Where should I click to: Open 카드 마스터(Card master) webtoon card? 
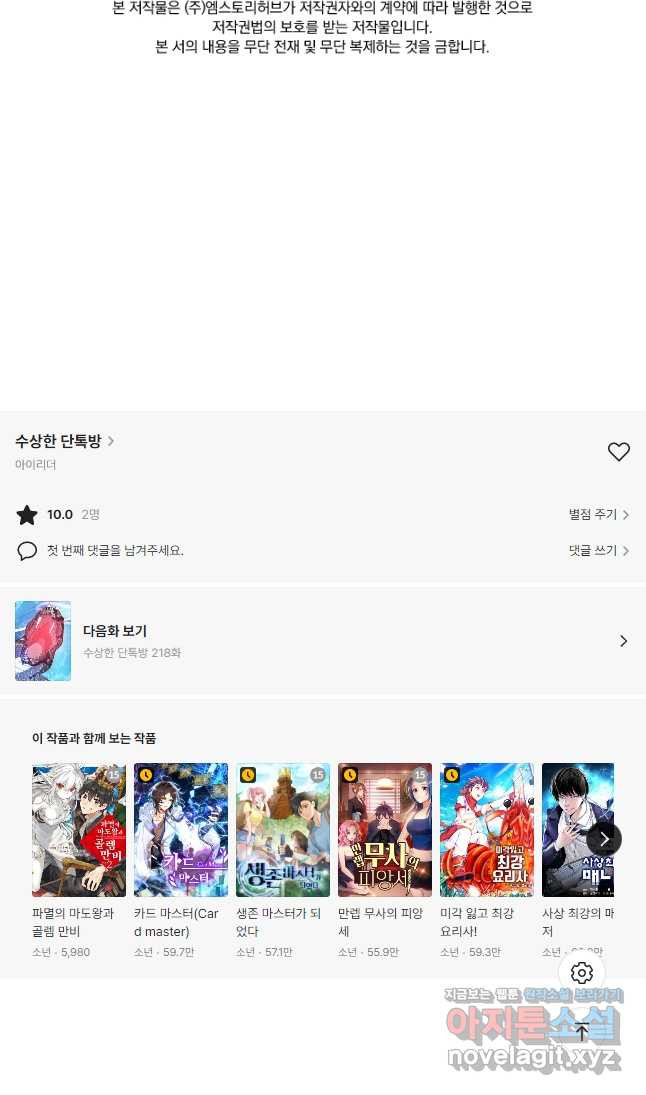(181, 830)
